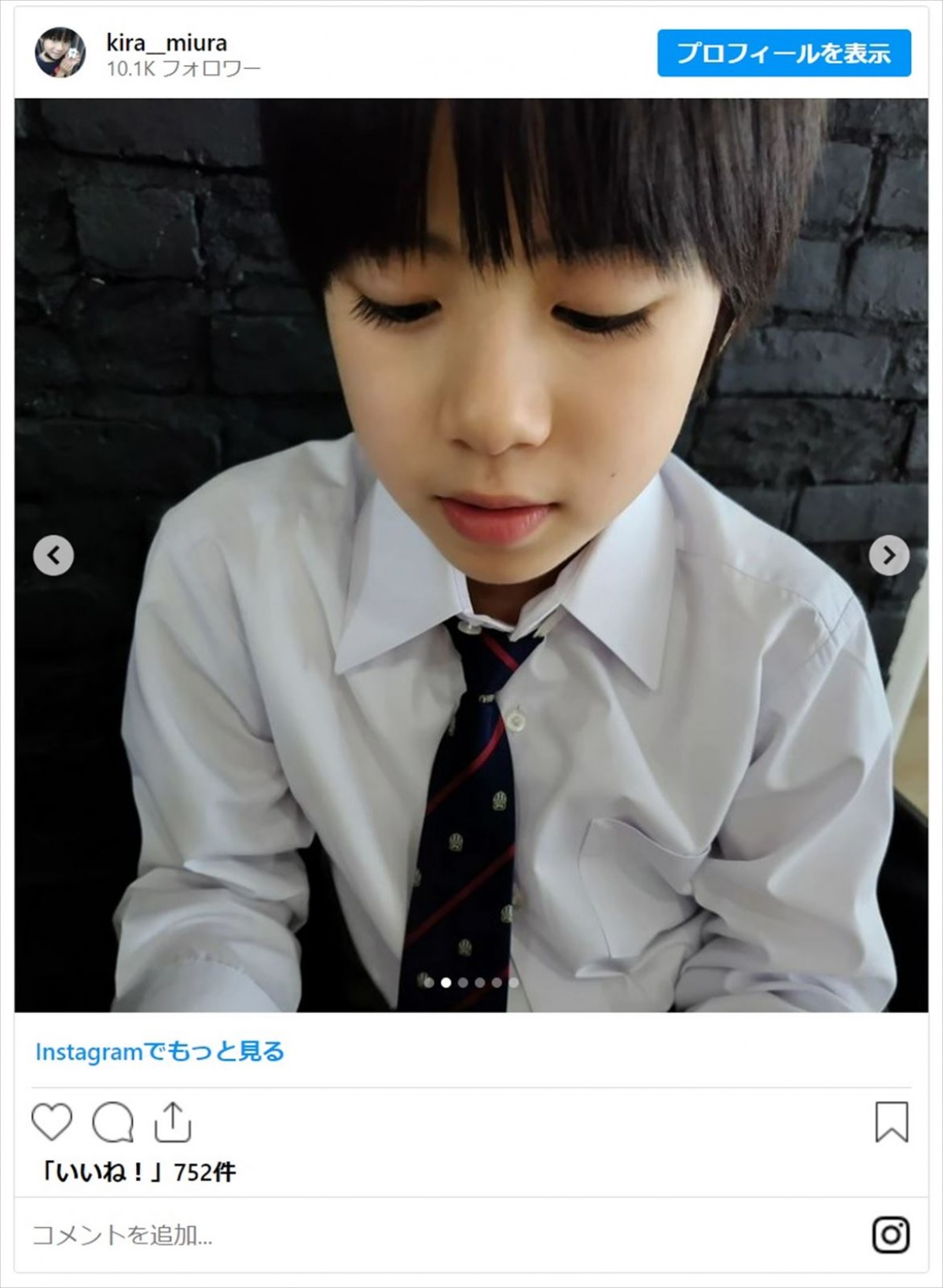Go to previous photo in carousel
The width and height of the screenshot is (943, 1288).
pyautogui.click(x=53, y=556)
